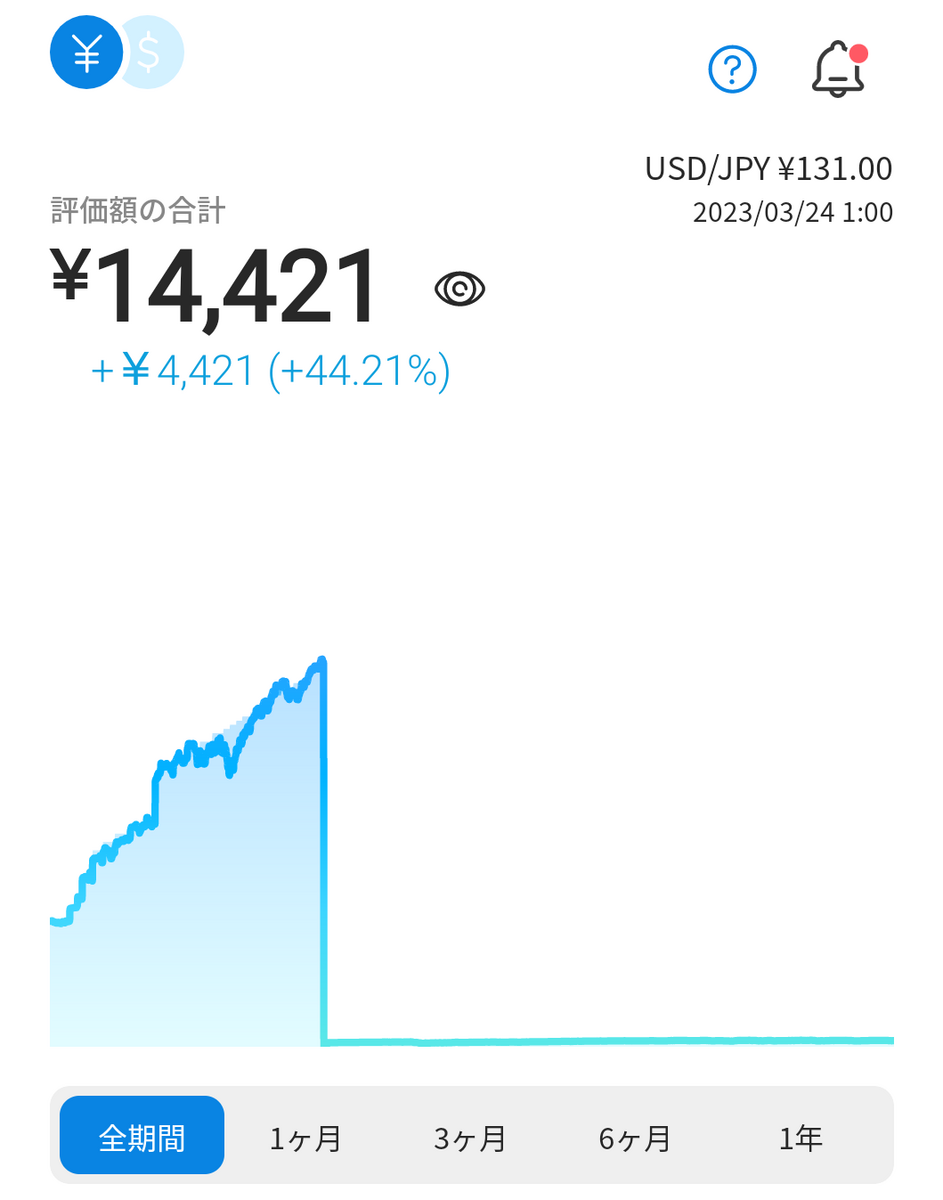
Task: Select the 全期間 chart range
Action: point(142,1135)
